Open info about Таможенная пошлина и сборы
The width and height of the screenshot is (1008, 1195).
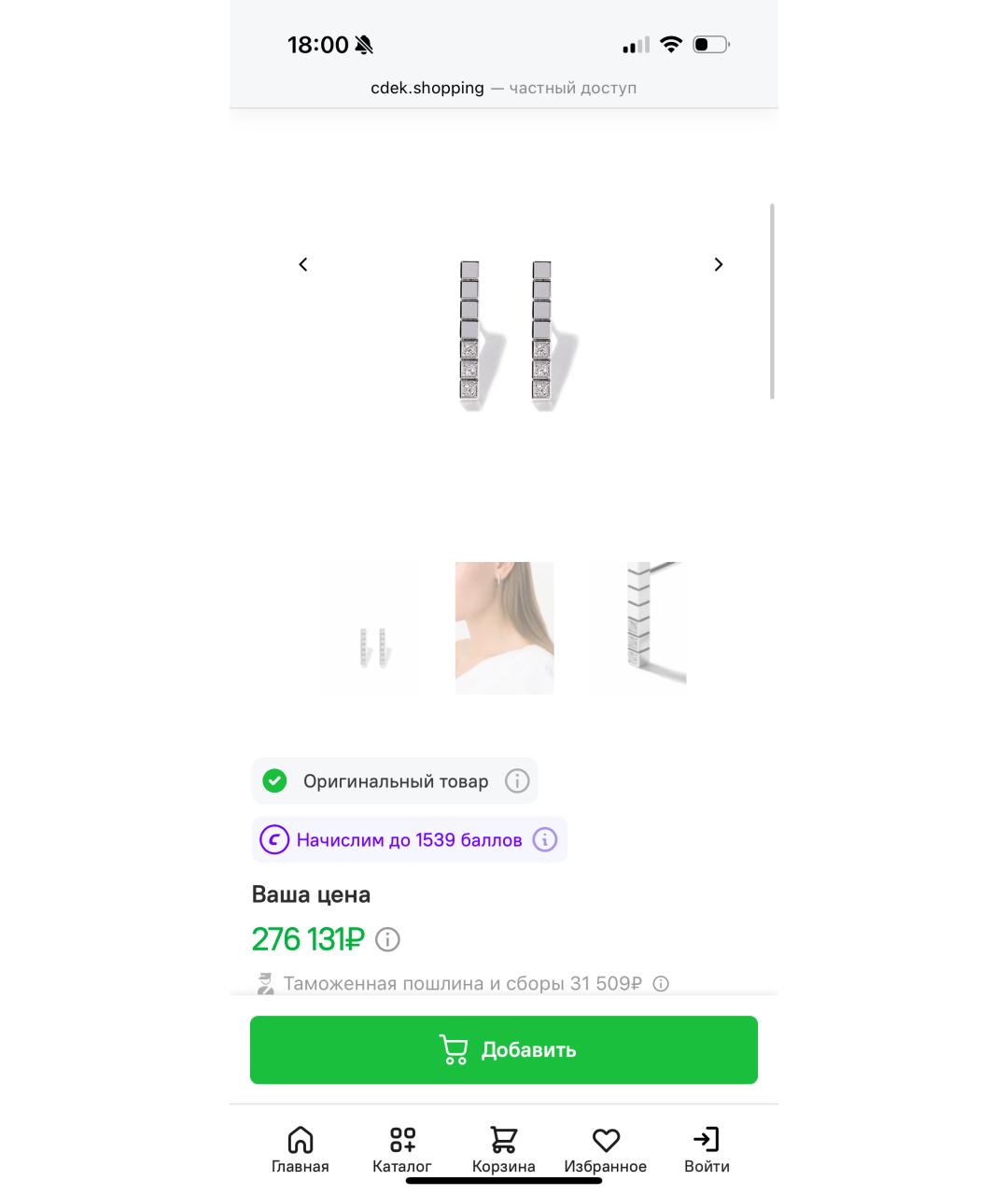pos(661,983)
